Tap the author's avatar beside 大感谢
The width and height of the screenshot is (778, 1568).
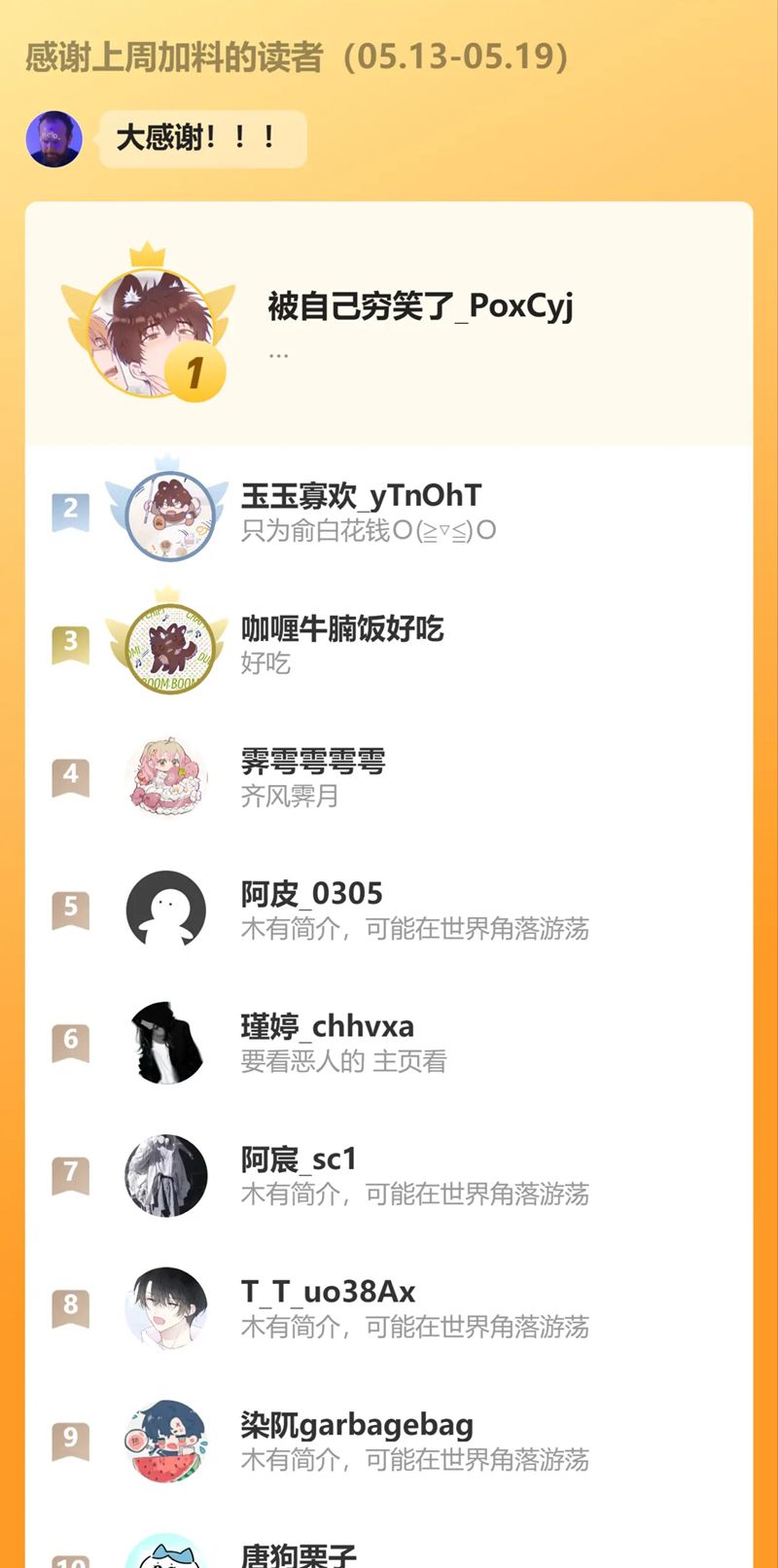point(54,139)
